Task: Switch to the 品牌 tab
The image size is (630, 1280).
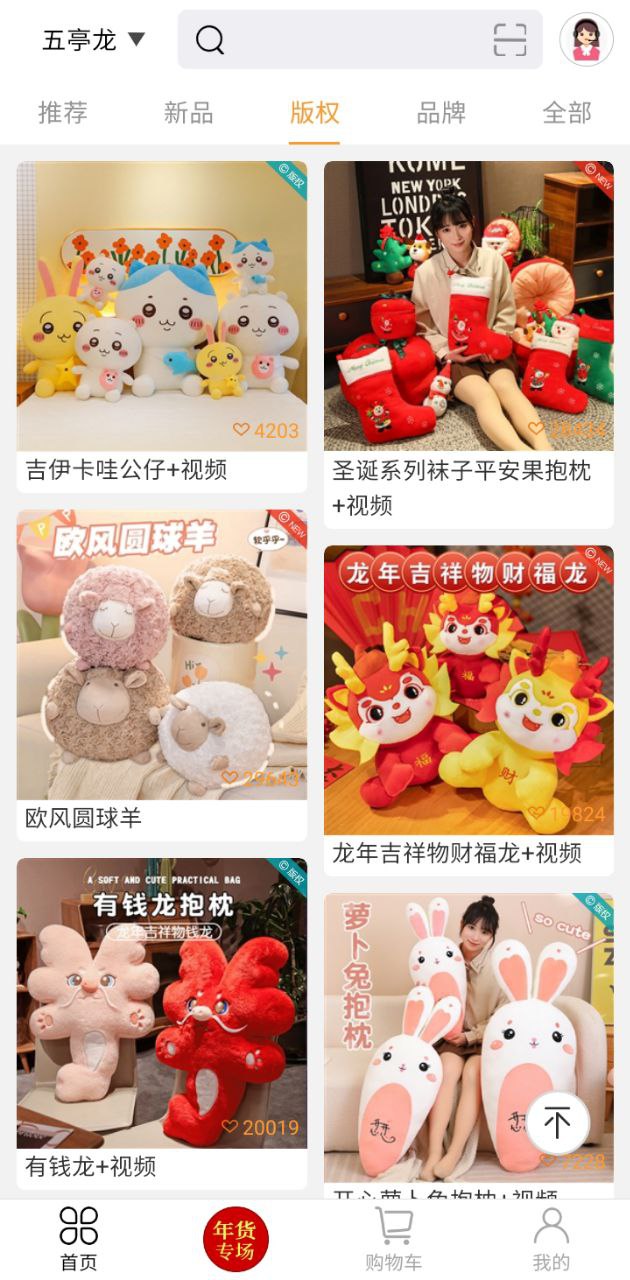Action: [441, 113]
